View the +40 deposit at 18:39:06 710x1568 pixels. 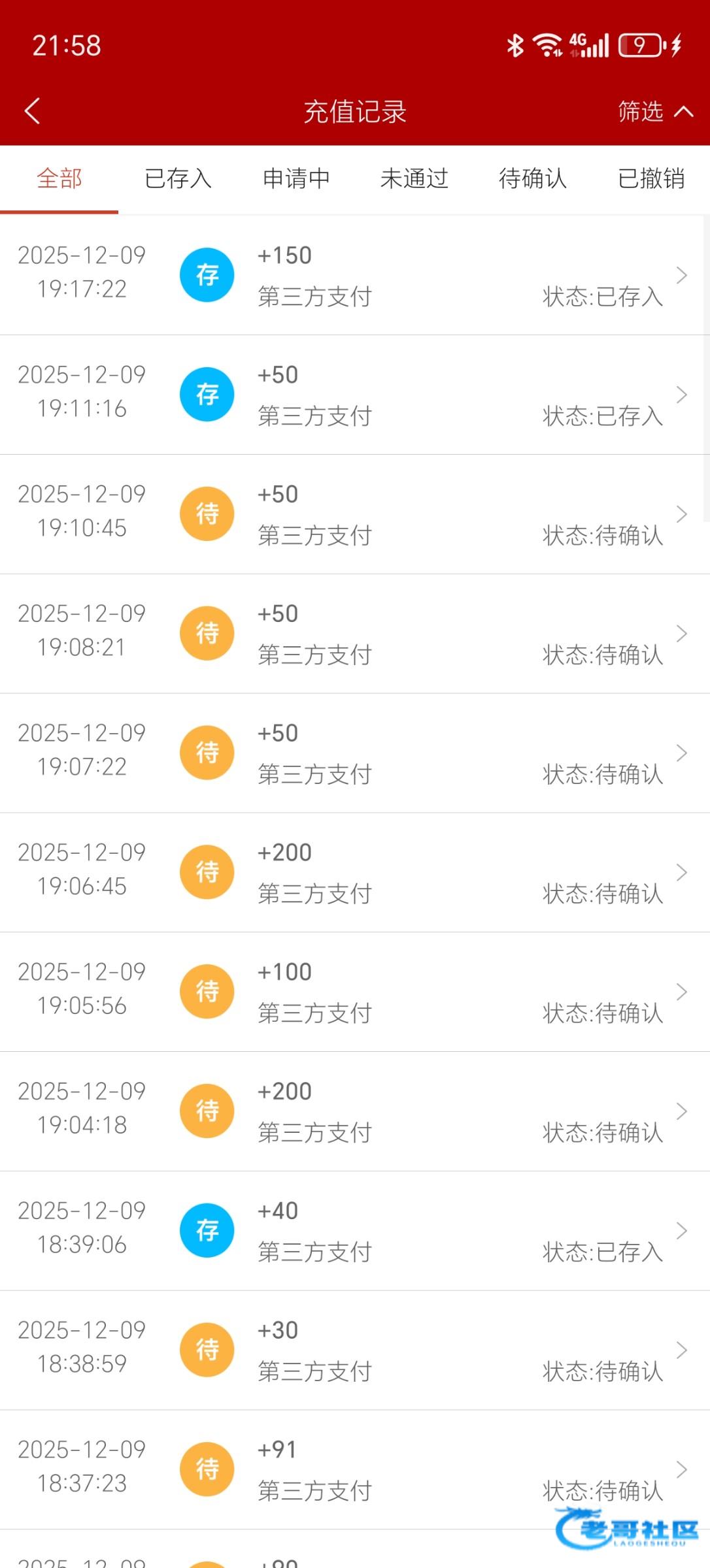click(355, 1232)
